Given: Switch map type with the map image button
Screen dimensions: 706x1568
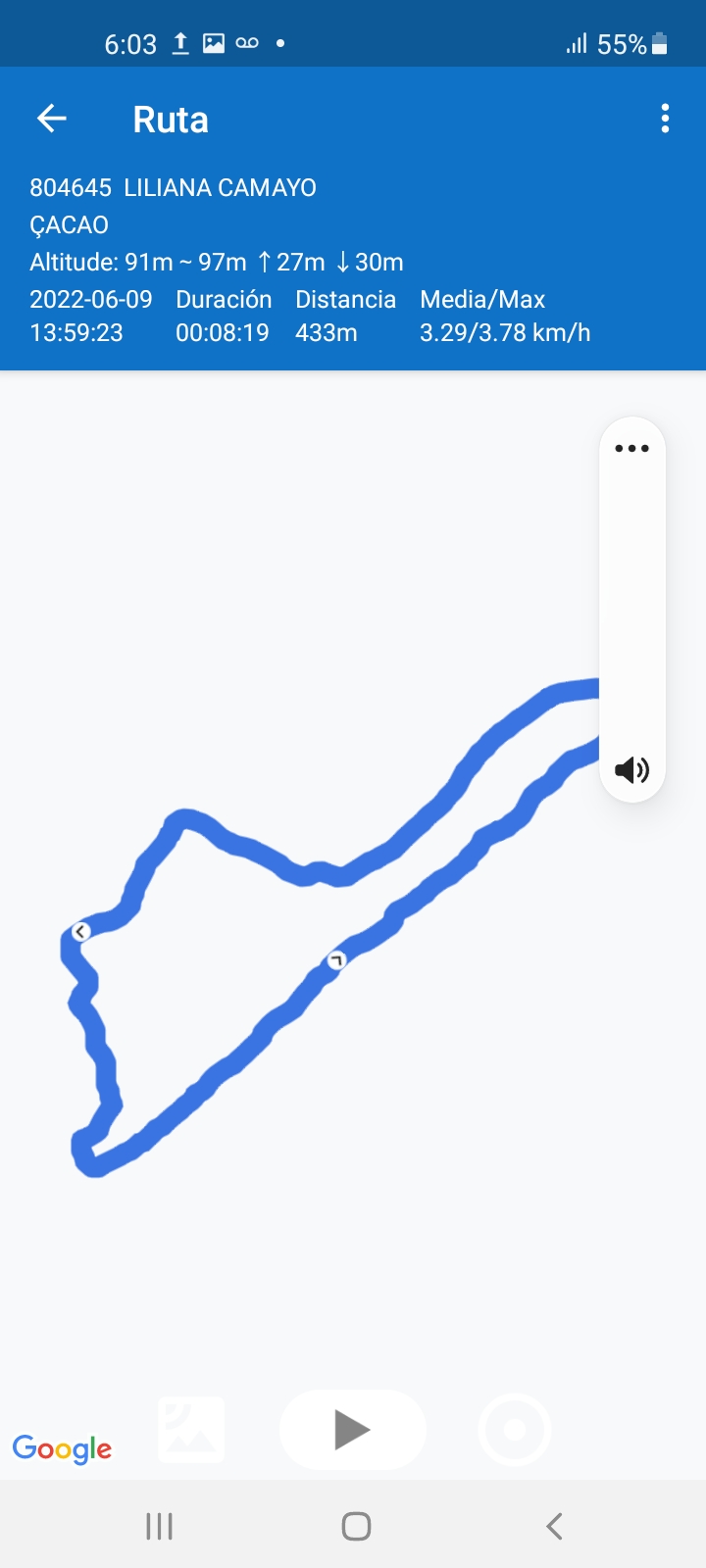Looking at the screenshot, I should click(192, 1430).
